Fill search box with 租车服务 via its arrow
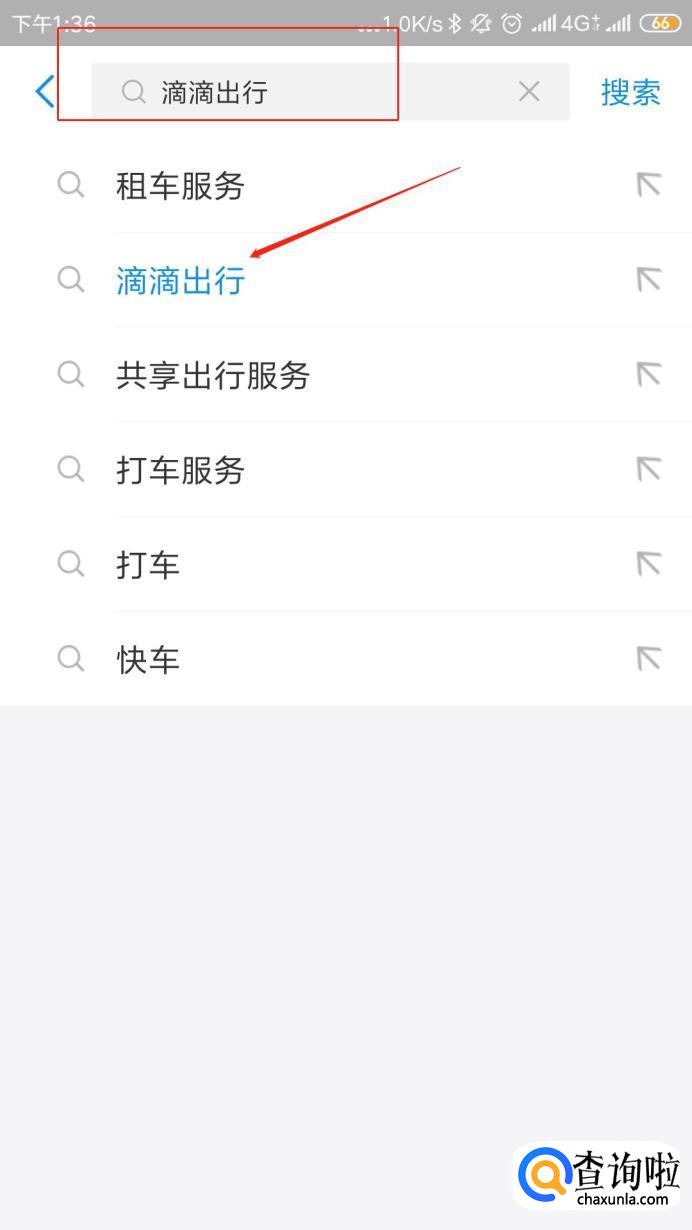This screenshot has width=692, height=1230. tap(649, 186)
